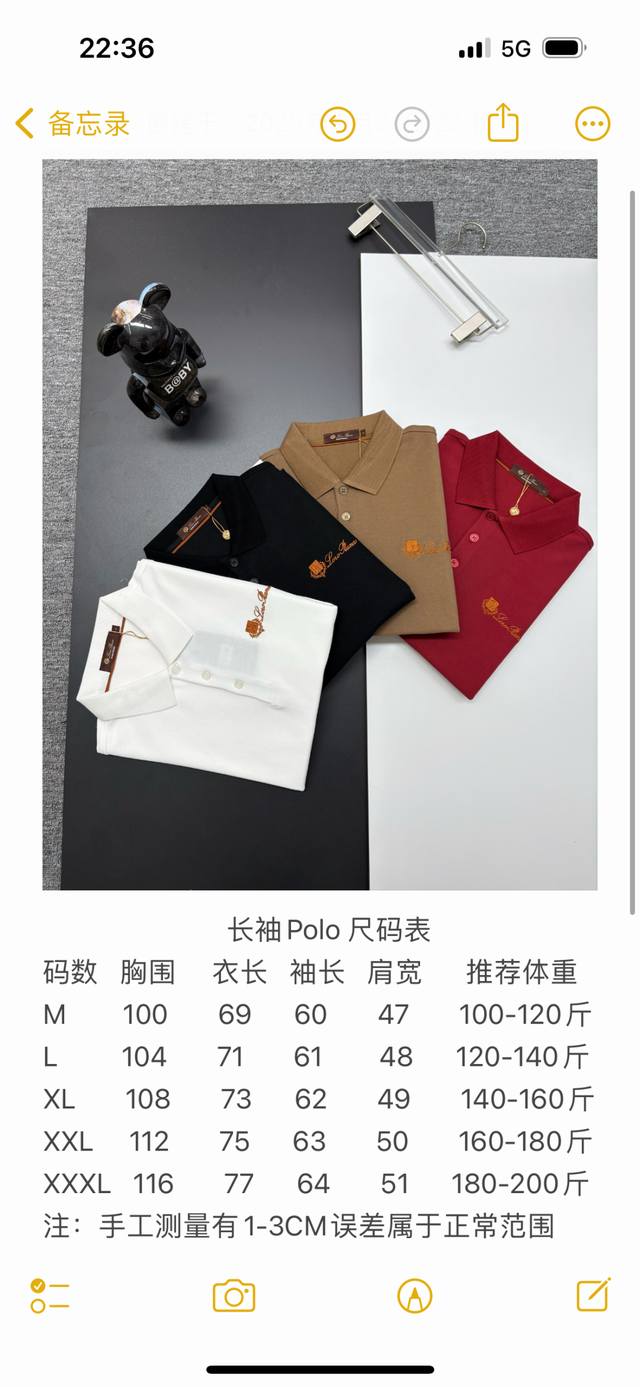The width and height of the screenshot is (640, 1387).
Task: Tap the redo arrow icon
Action: 411,124
